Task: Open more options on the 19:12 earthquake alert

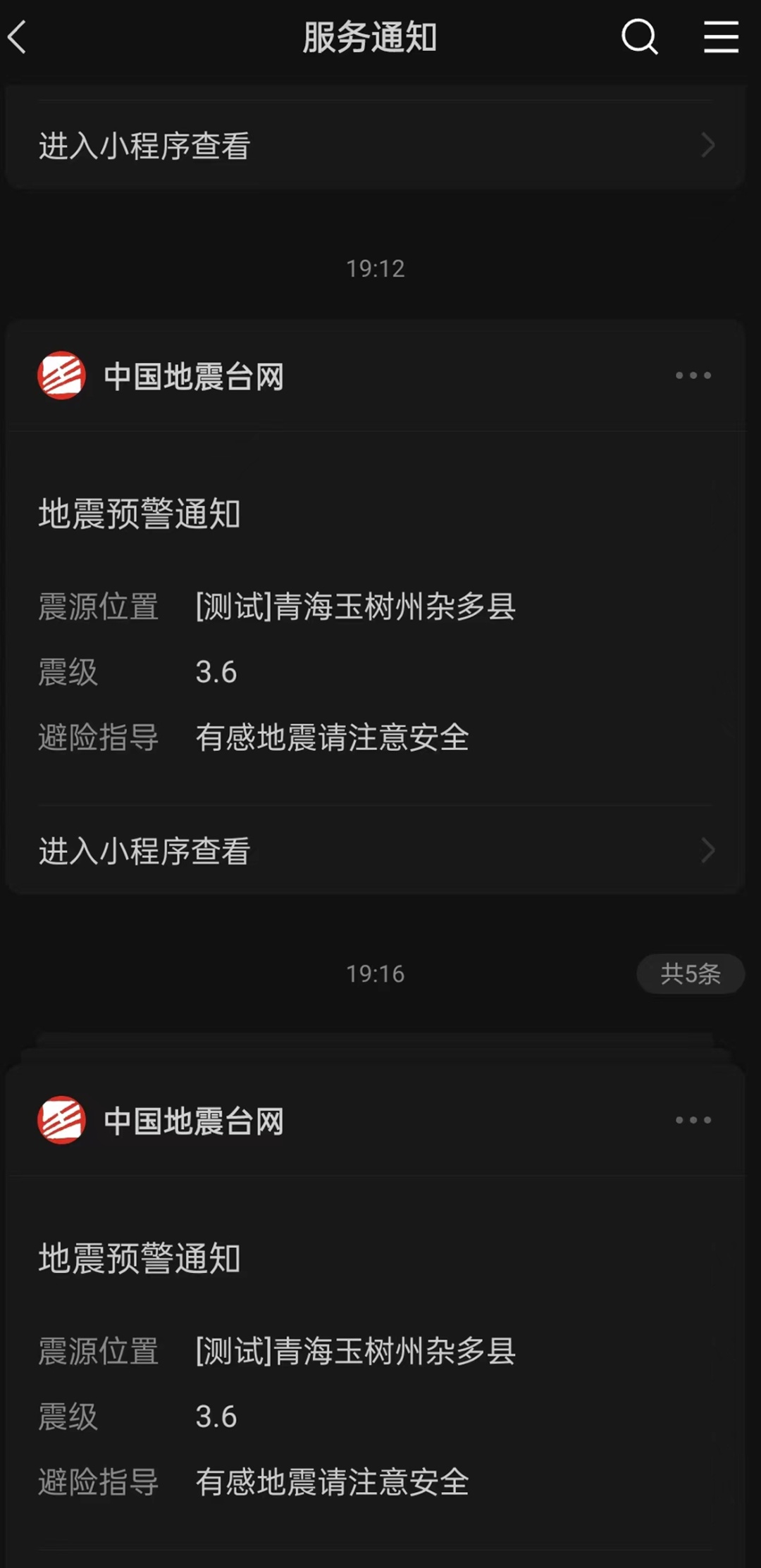Action: click(692, 375)
